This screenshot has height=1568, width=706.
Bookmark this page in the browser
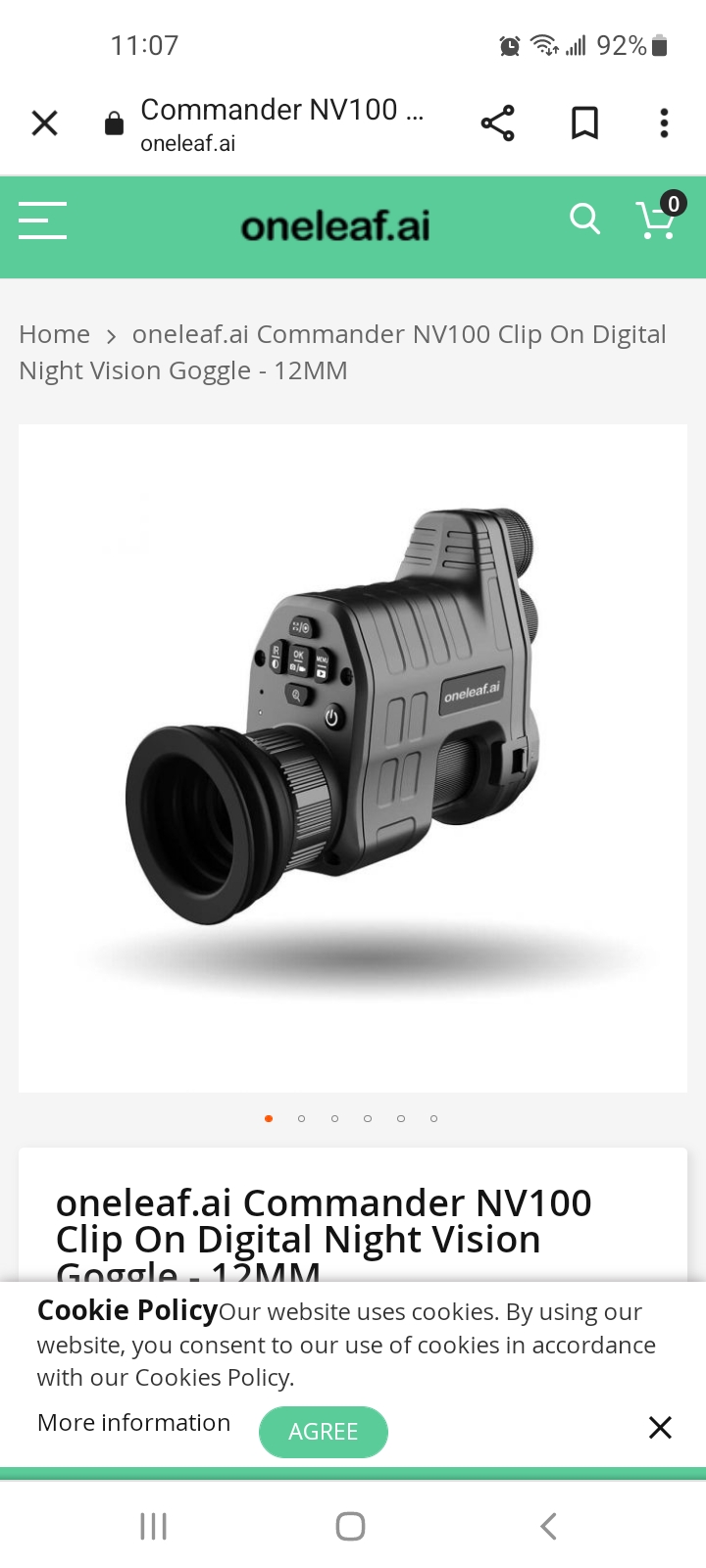584,123
